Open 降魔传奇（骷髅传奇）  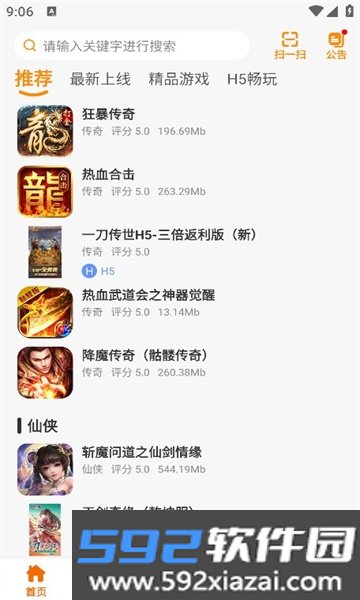pyautogui.click(x=180, y=372)
